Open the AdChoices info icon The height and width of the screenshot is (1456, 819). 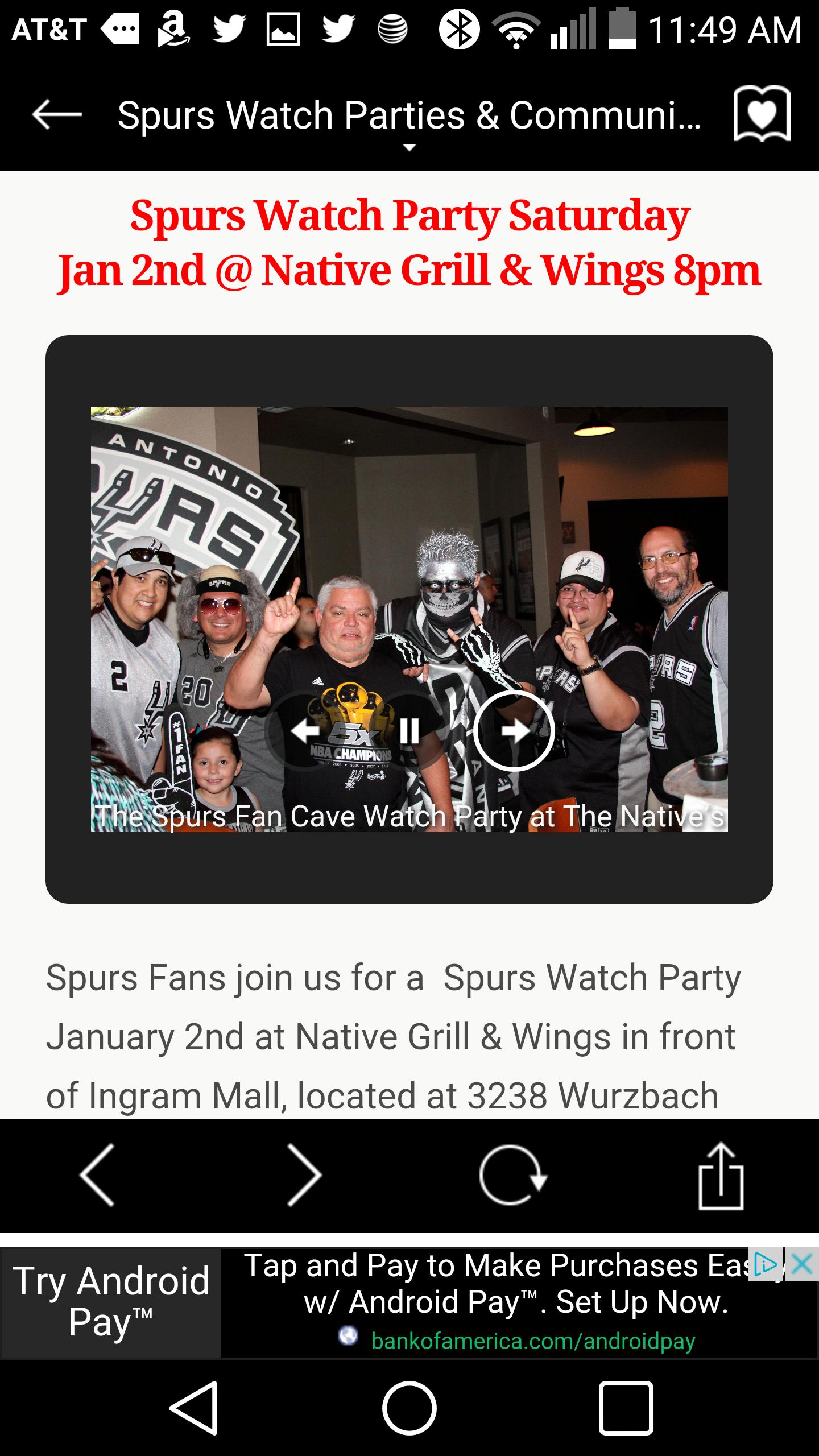766,1264
